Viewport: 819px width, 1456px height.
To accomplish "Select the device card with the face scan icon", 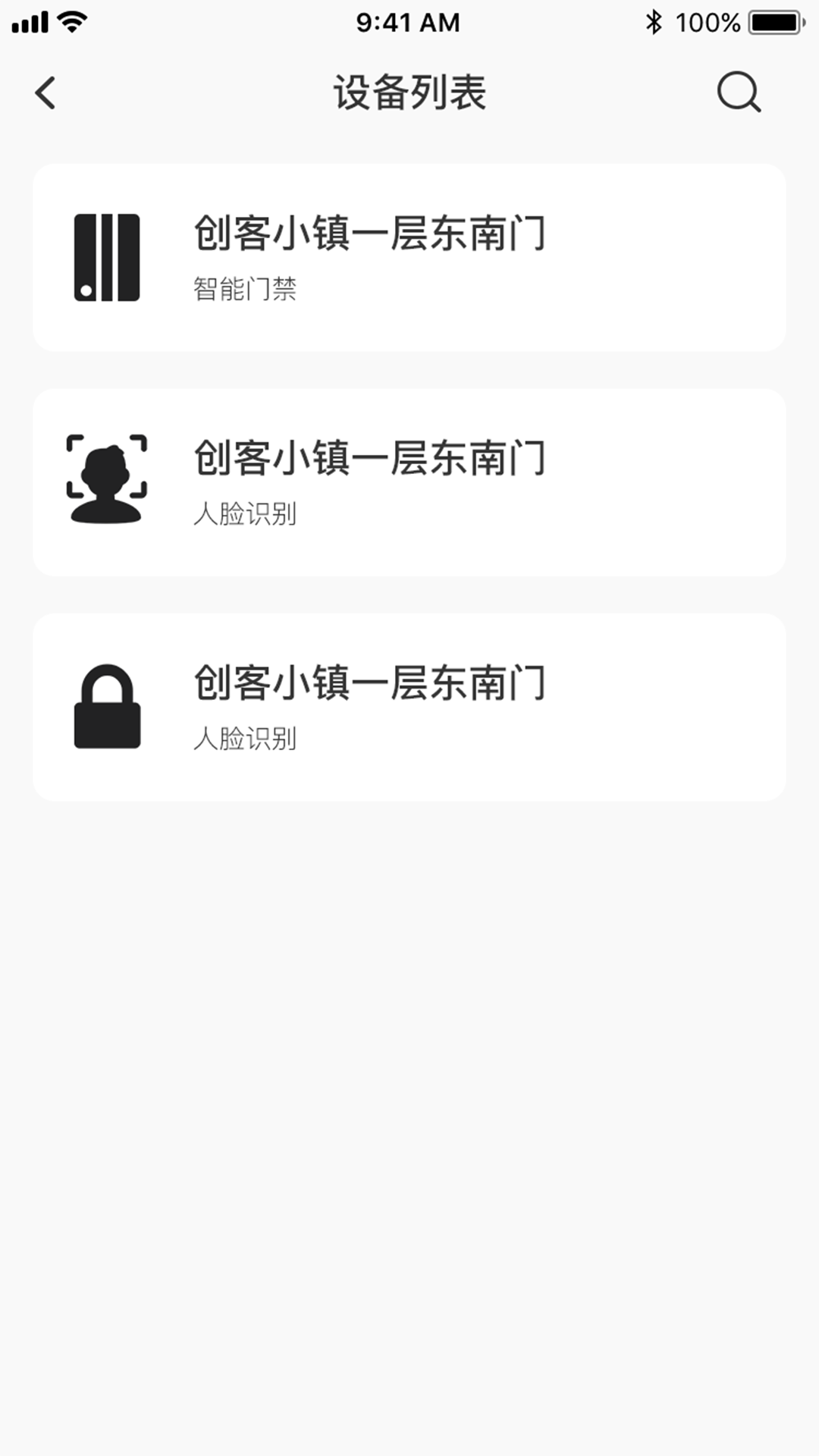I will click(x=409, y=482).
